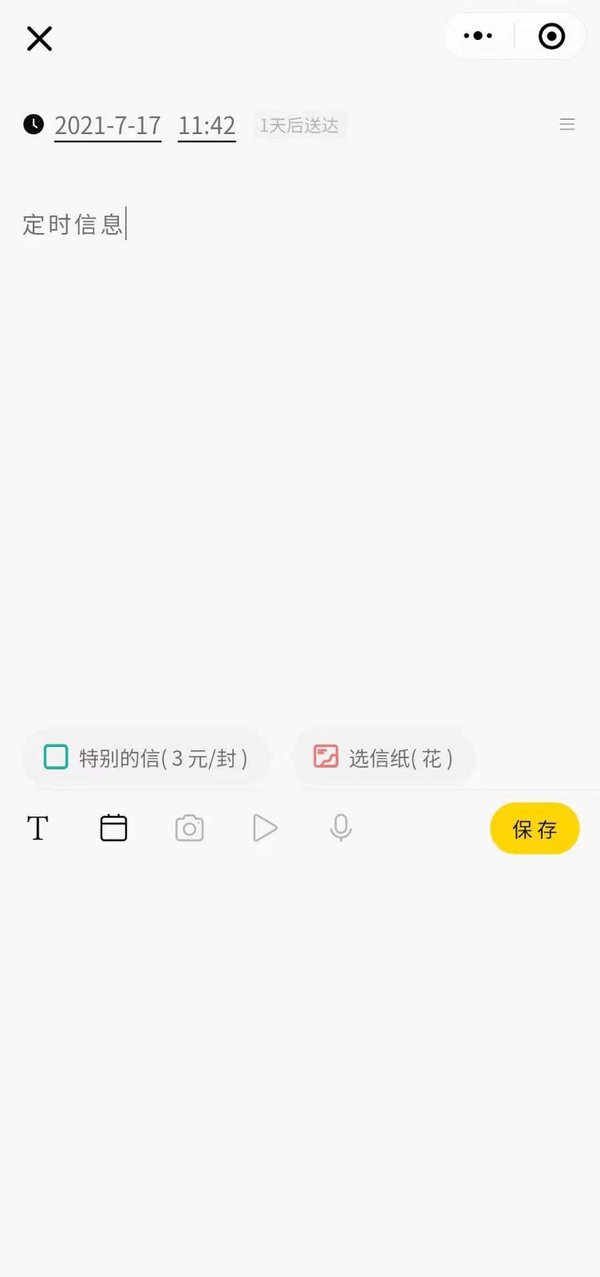Open the mini program more options menu
Image resolution: width=600 pixels, height=1277 pixels.
pos(478,37)
